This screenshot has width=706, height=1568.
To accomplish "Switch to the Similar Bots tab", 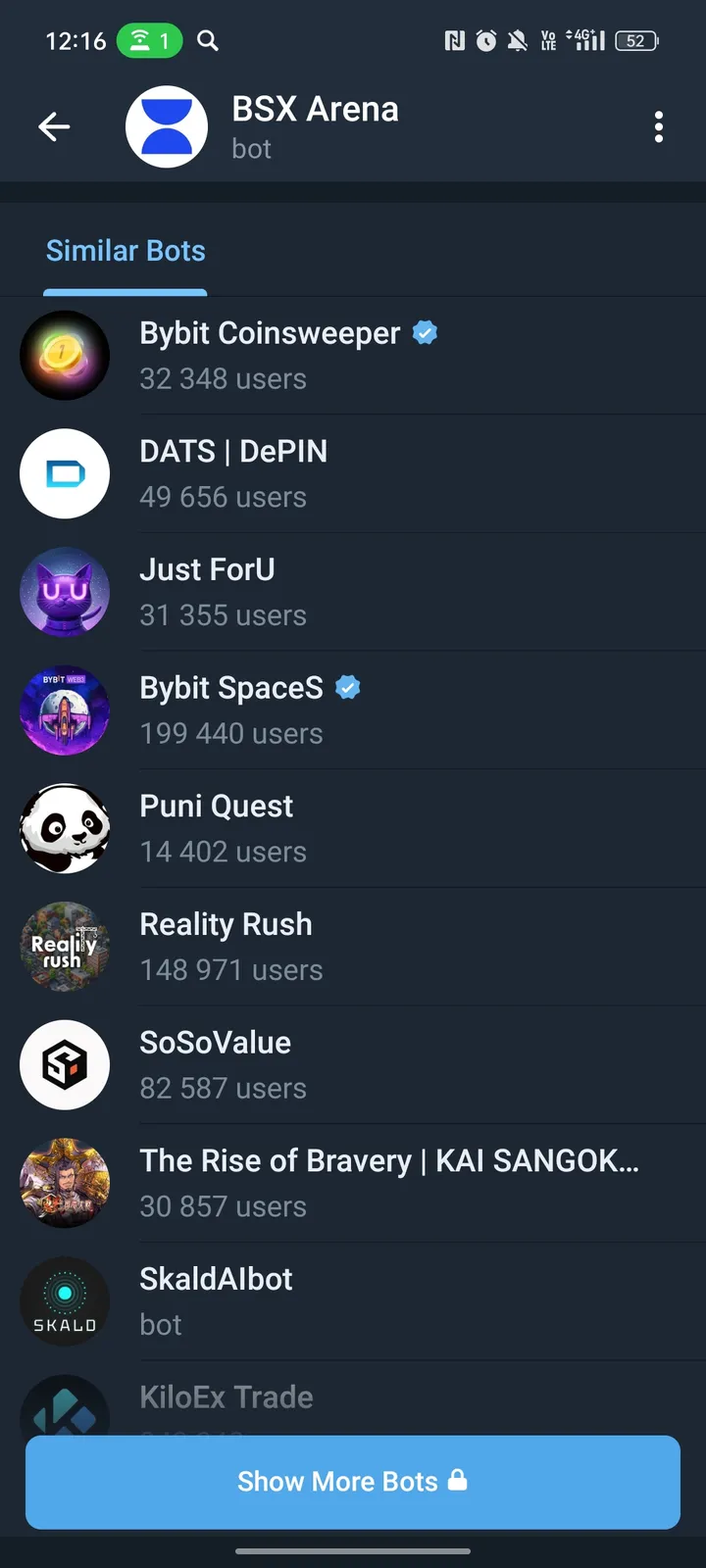I will coord(126,251).
